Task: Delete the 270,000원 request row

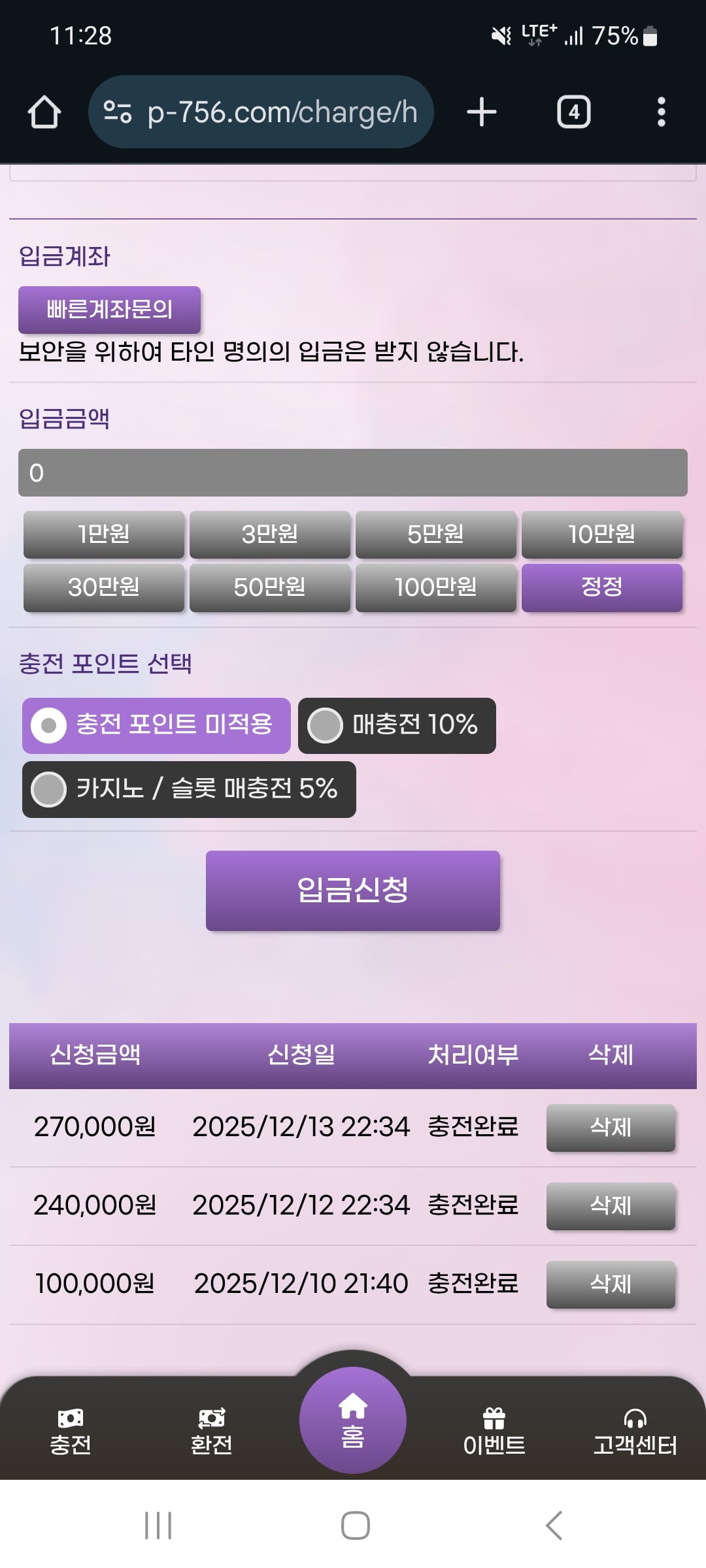Action: tap(611, 1128)
